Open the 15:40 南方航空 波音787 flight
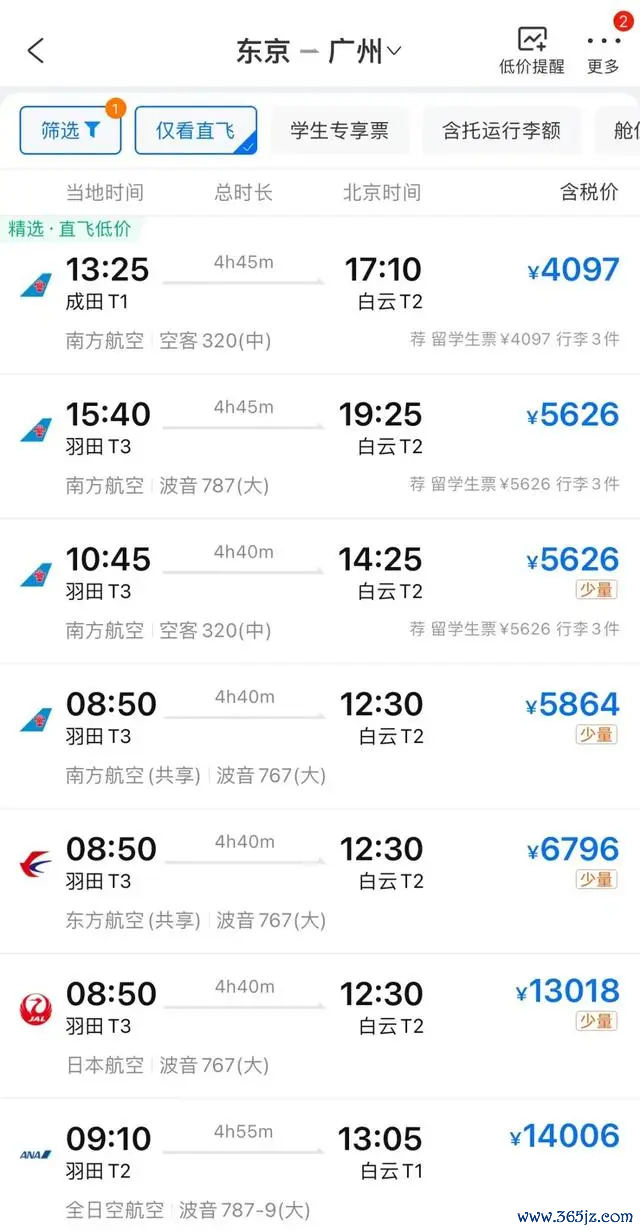Screen dimensions: 640x1232 pos(320,447)
